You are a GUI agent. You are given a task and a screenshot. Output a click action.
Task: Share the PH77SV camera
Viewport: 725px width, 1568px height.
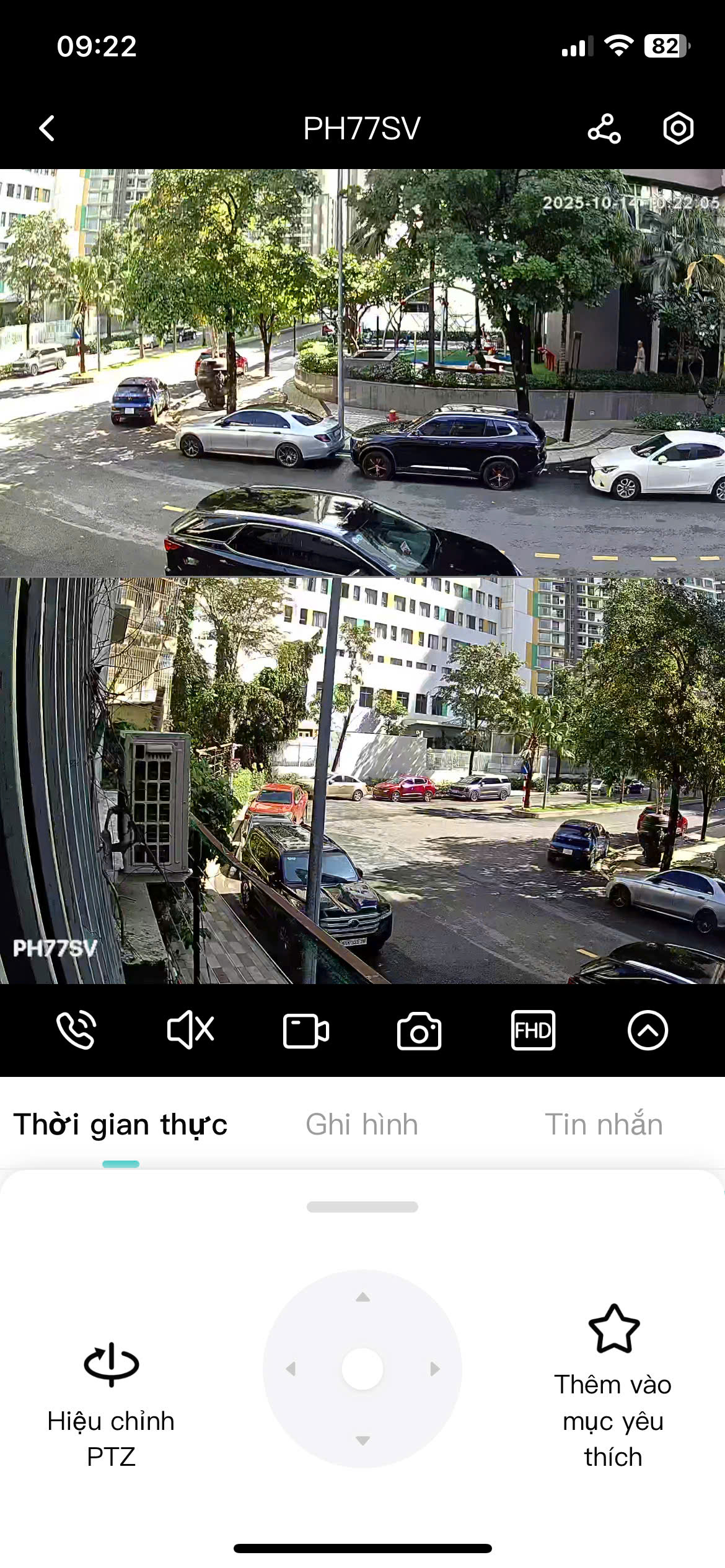pos(604,129)
